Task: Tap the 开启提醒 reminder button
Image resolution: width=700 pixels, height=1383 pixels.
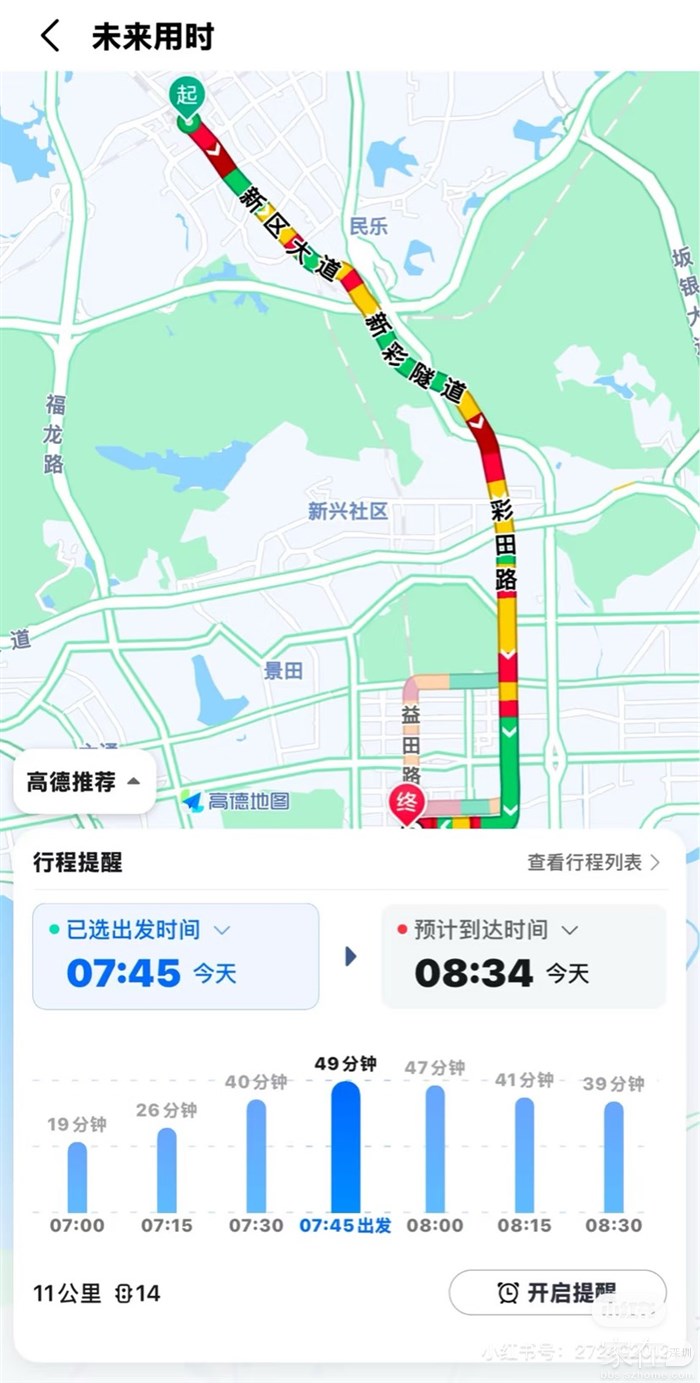Action: tap(557, 1292)
